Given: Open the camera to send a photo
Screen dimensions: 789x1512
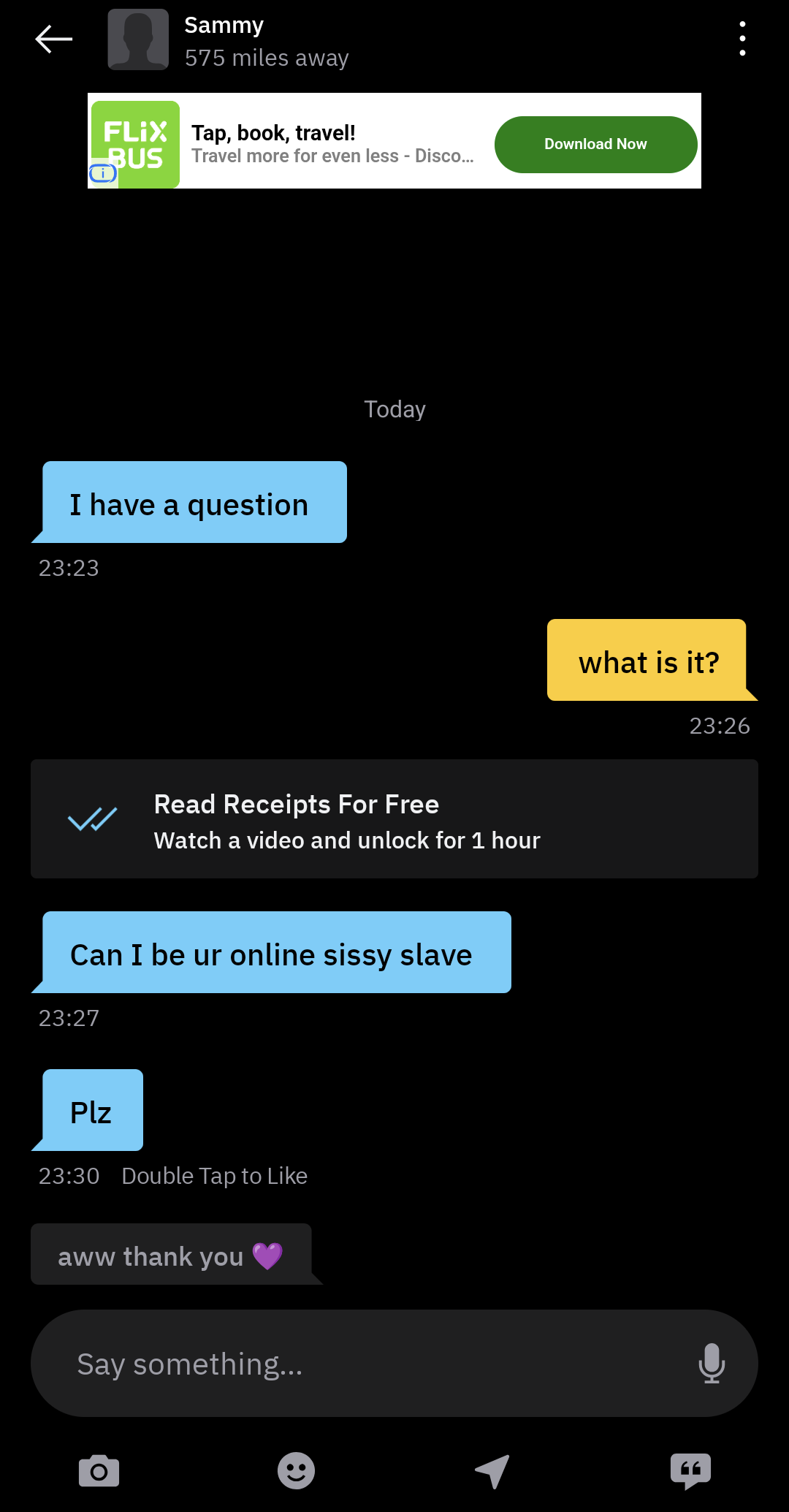Looking at the screenshot, I should pos(99,1471).
